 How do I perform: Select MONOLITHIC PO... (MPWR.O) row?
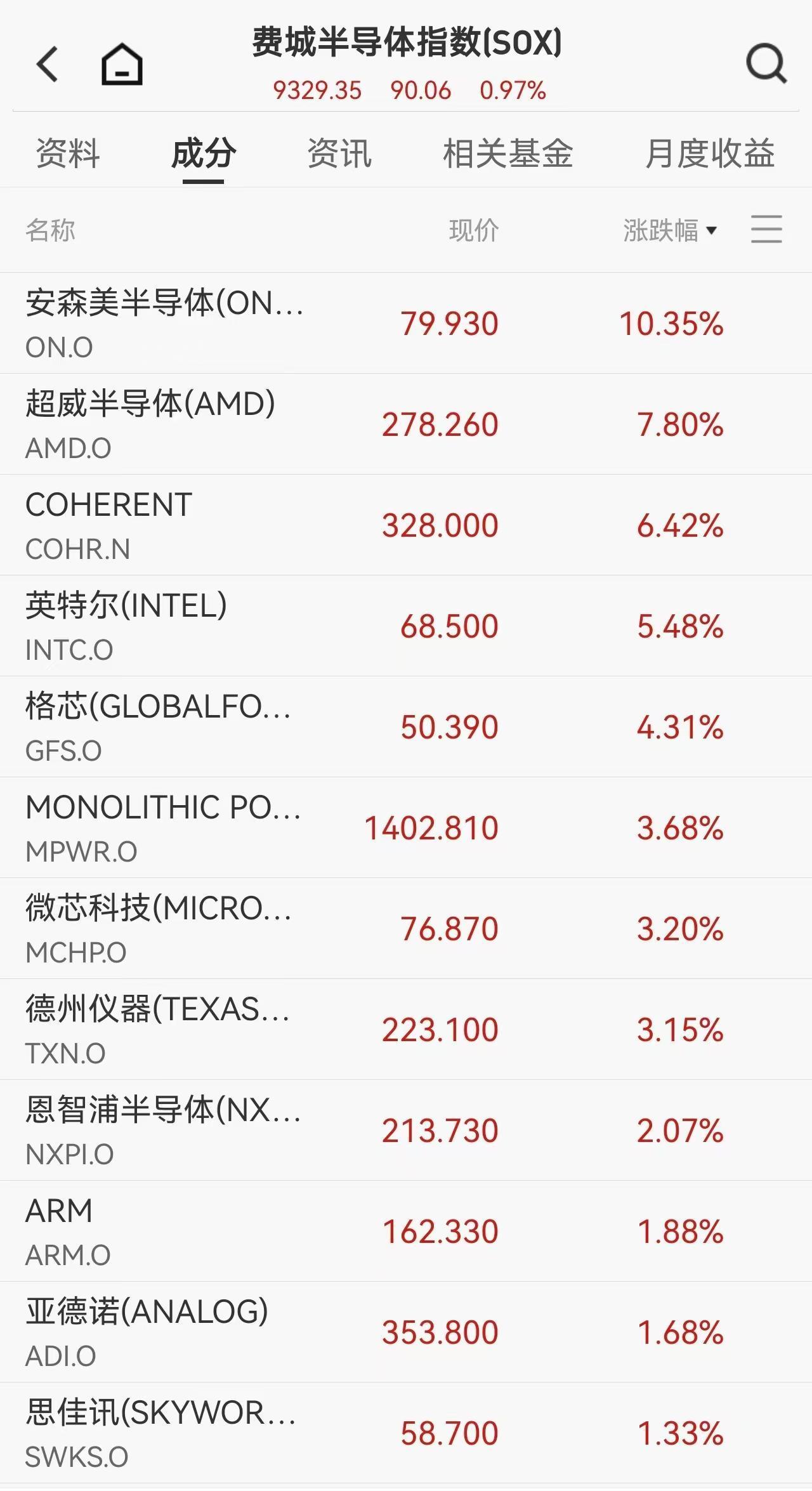point(254,827)
